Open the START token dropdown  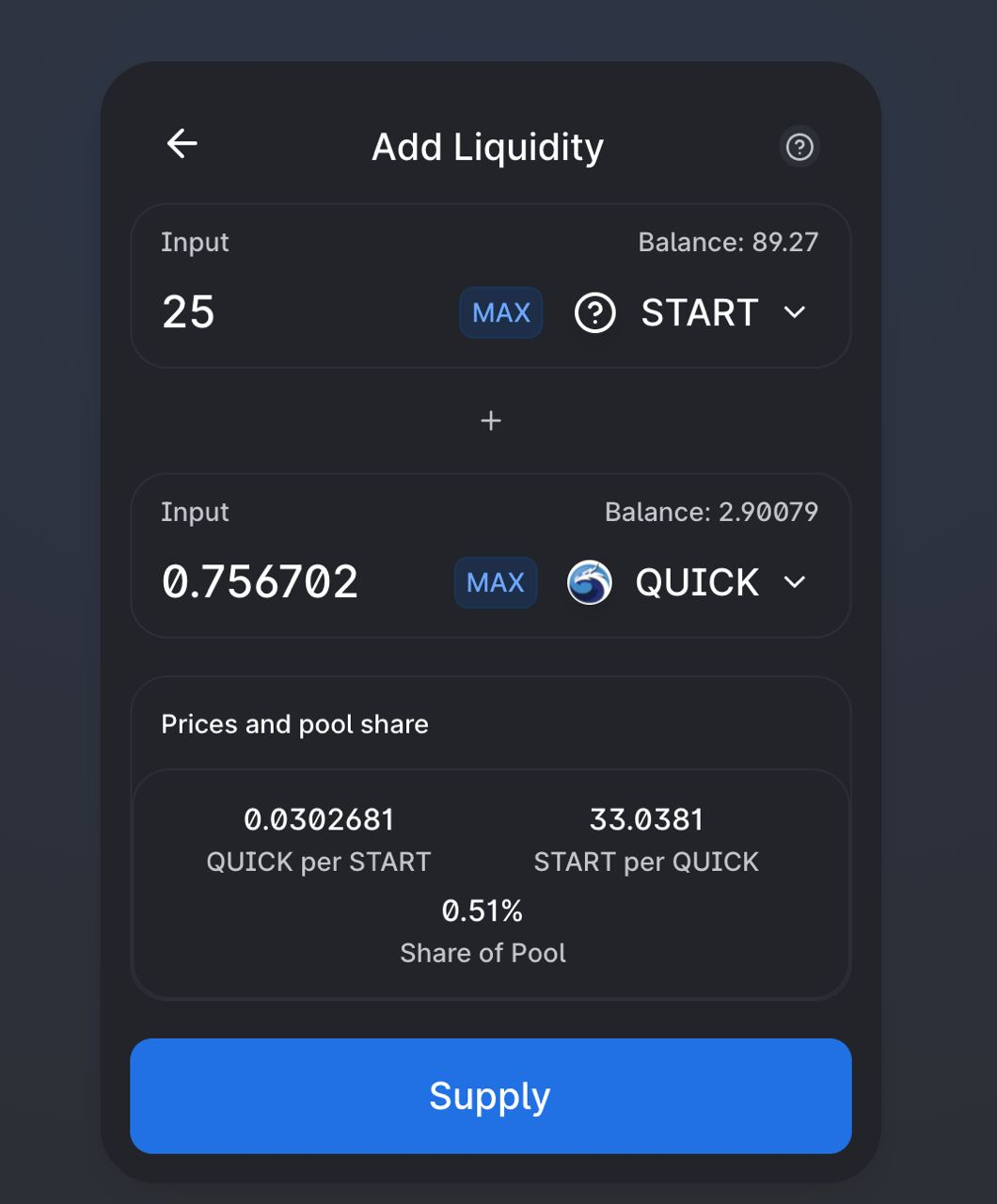coord(691,312)
